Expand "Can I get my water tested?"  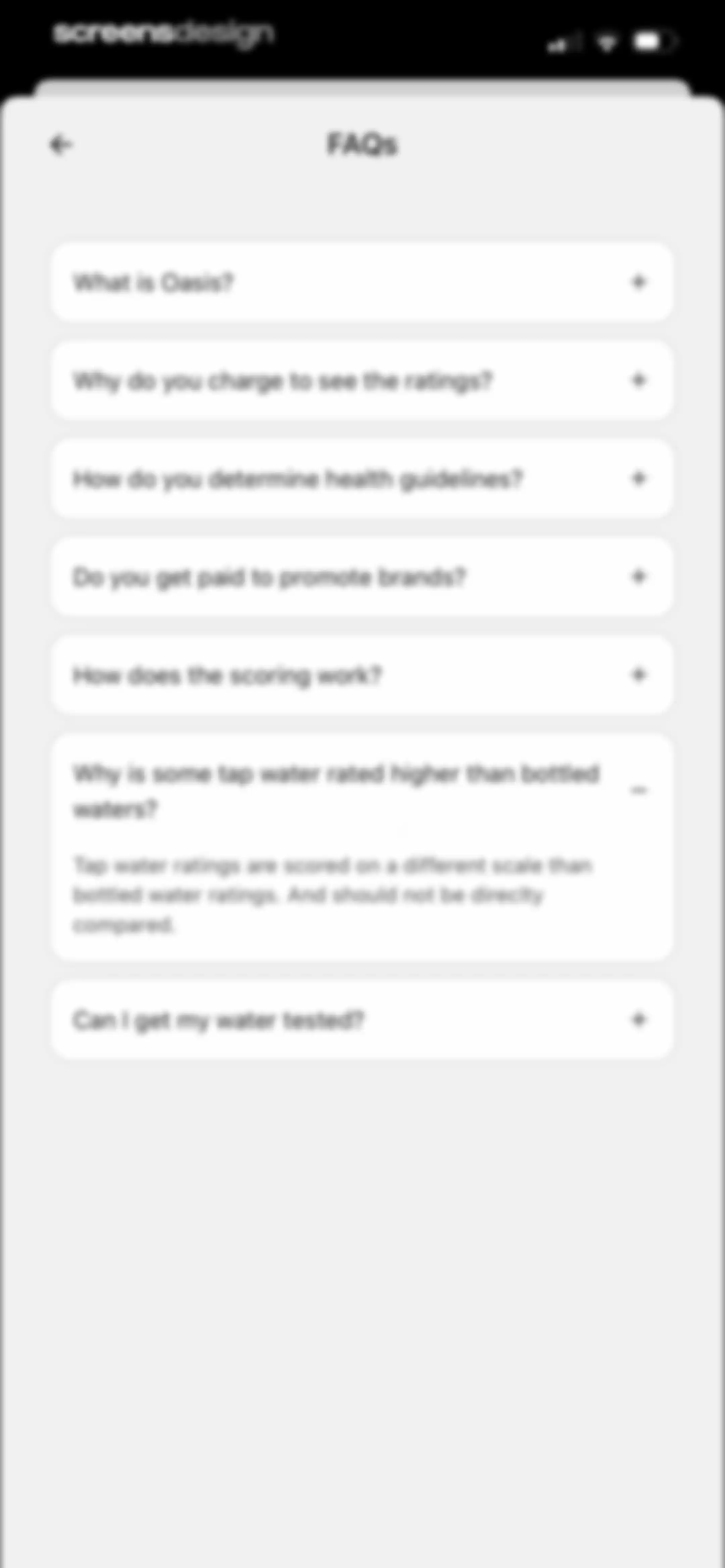click(x=362, y=1020)
